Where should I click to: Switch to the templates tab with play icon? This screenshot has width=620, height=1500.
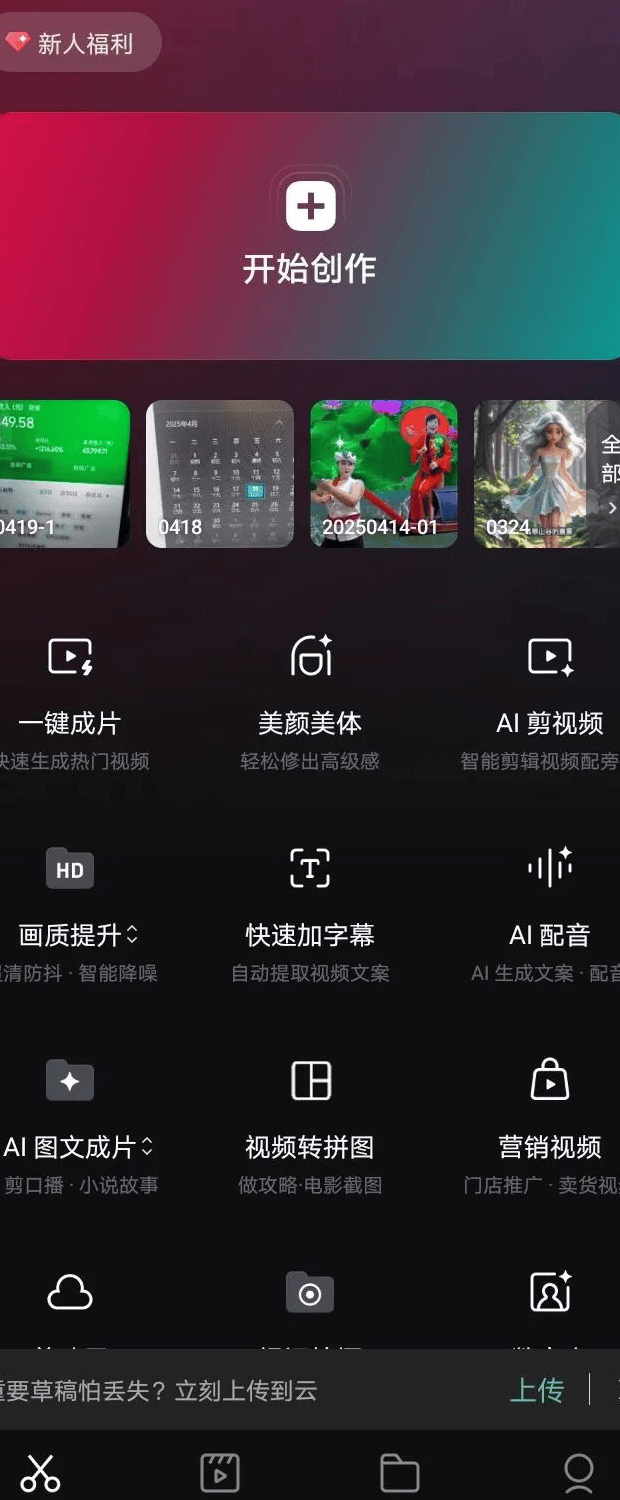220,1472
